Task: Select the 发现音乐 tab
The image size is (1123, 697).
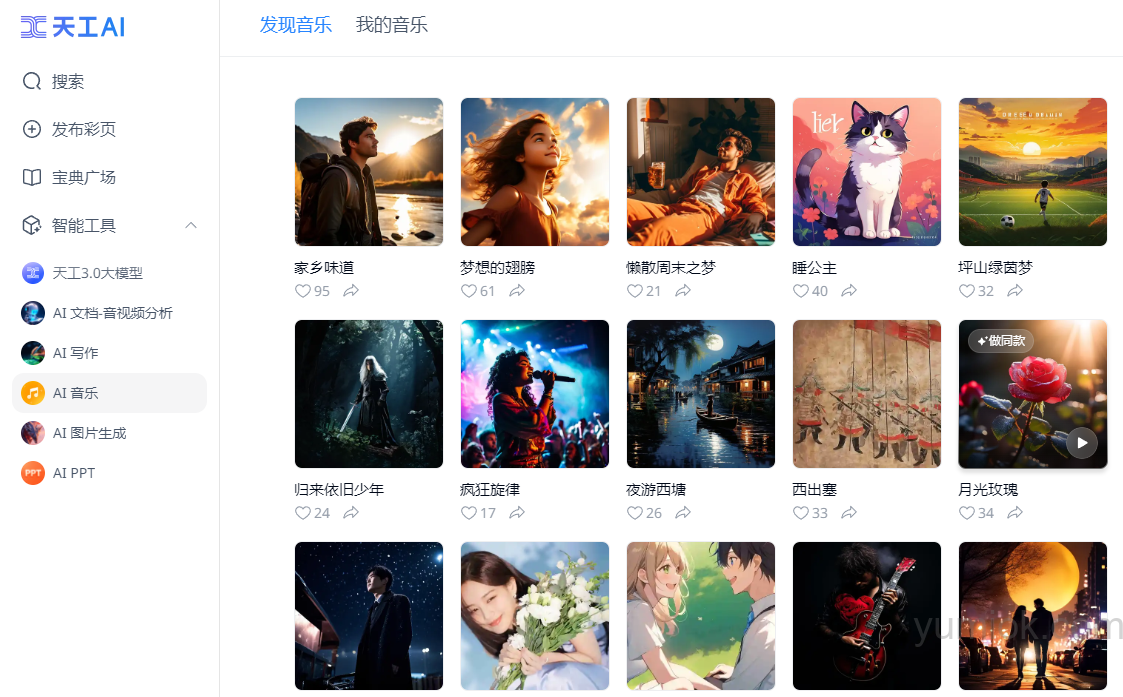Action: click(295, 26)
